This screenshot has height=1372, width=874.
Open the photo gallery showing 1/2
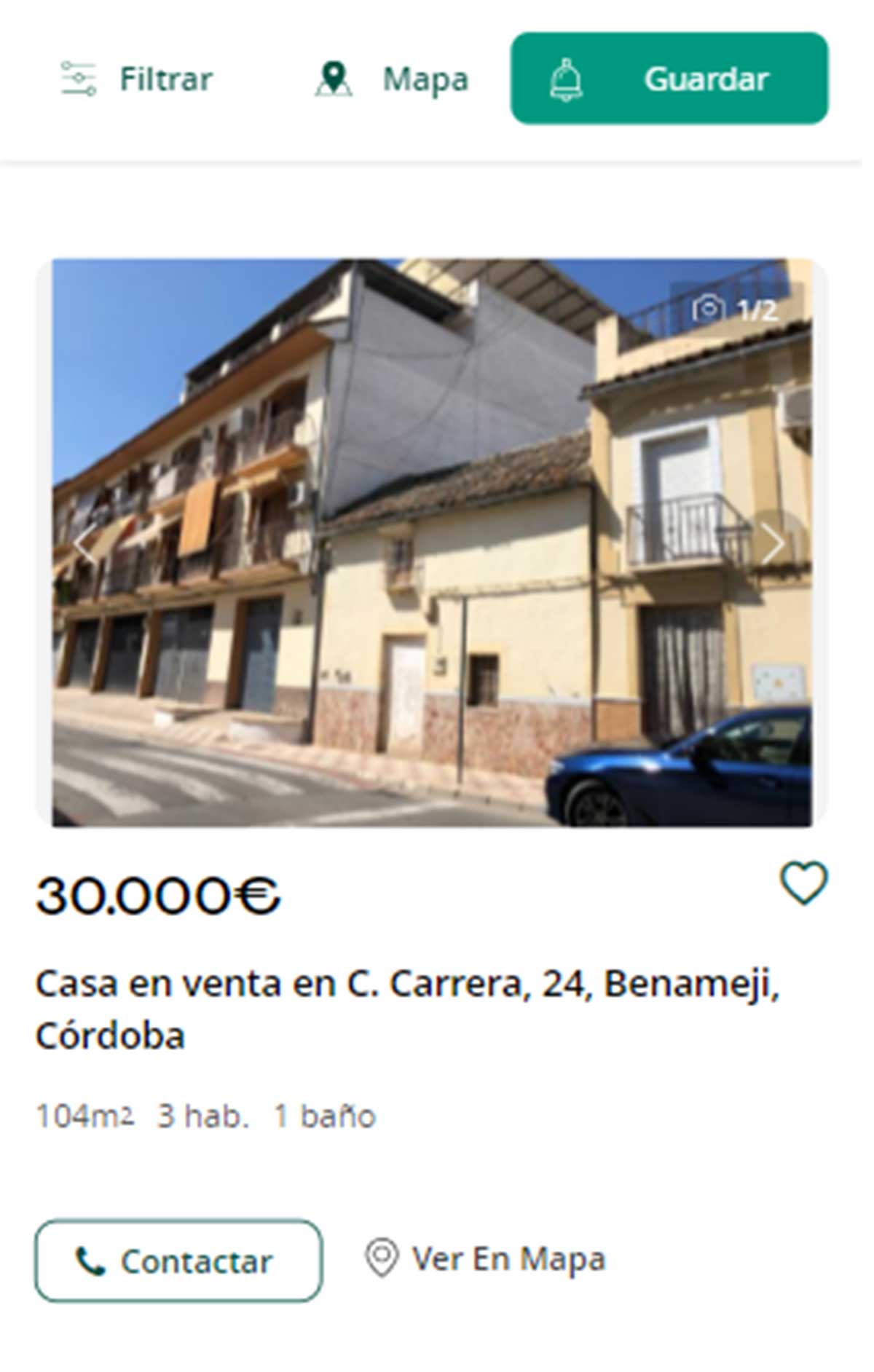point(737,310)
